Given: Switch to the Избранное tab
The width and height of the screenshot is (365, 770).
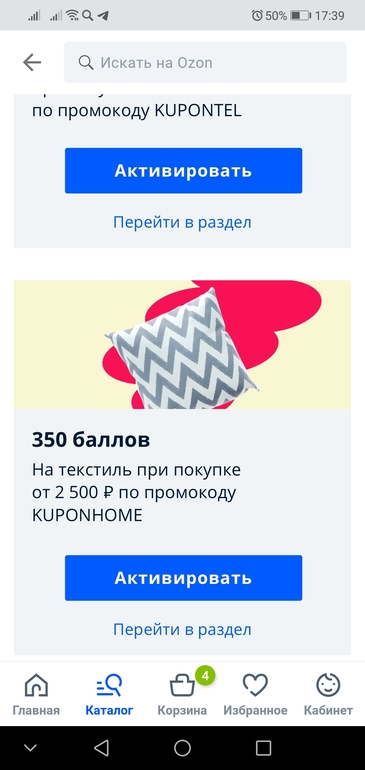Looking at the screenshot, I should click(255, 694).
